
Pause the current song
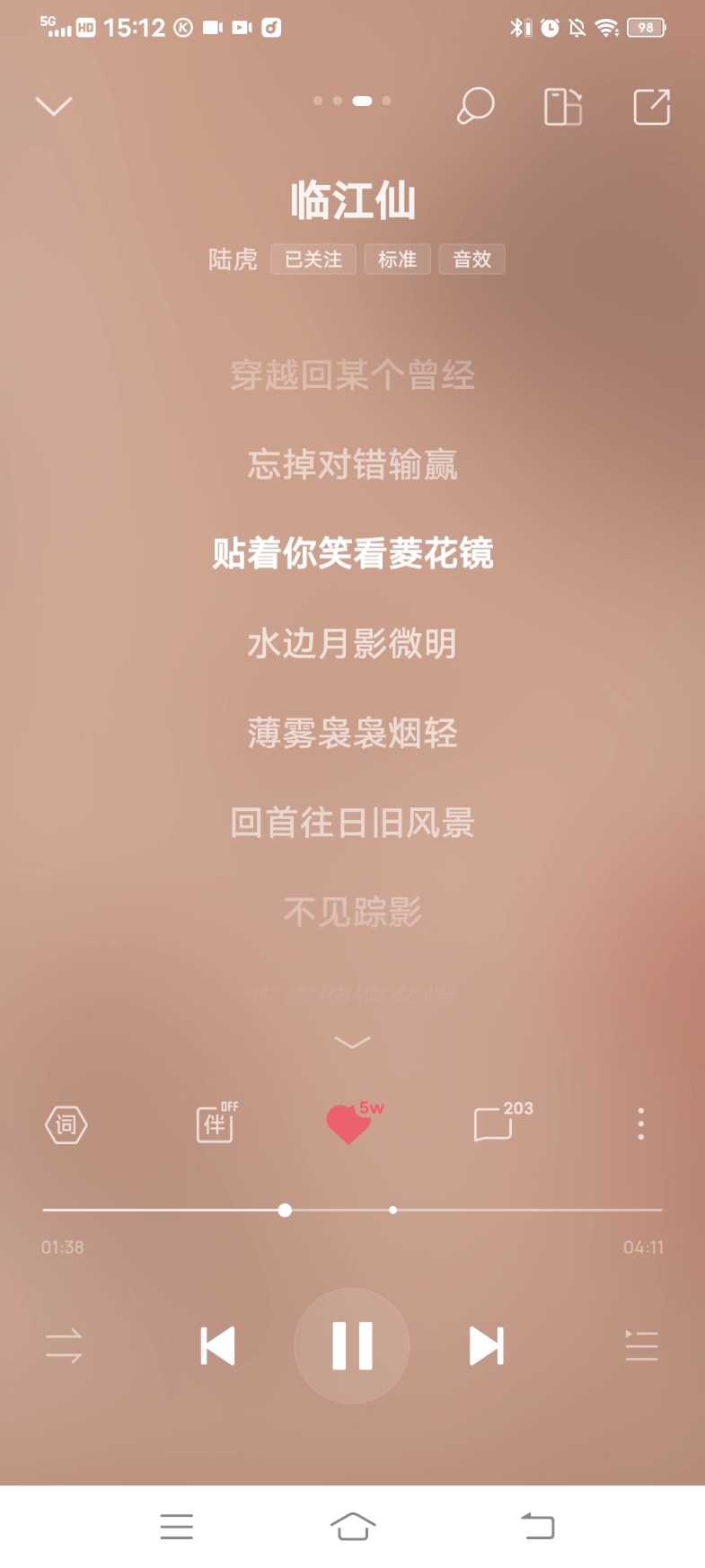(352, 1346)
